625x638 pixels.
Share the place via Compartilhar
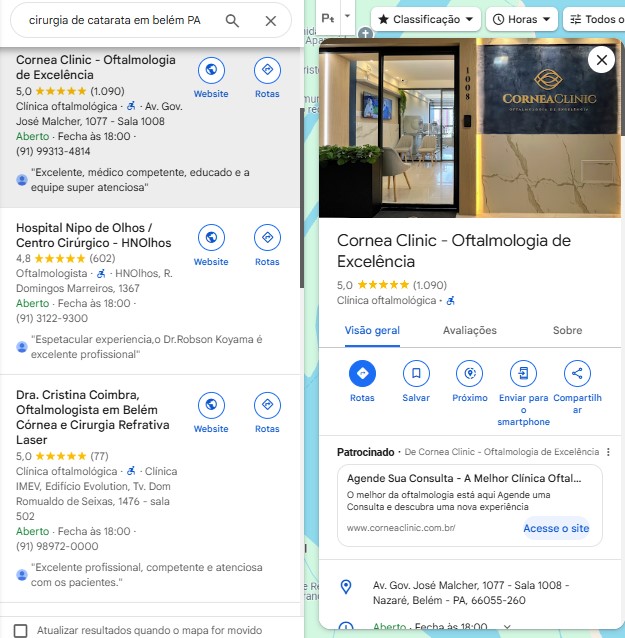(577, 387)
